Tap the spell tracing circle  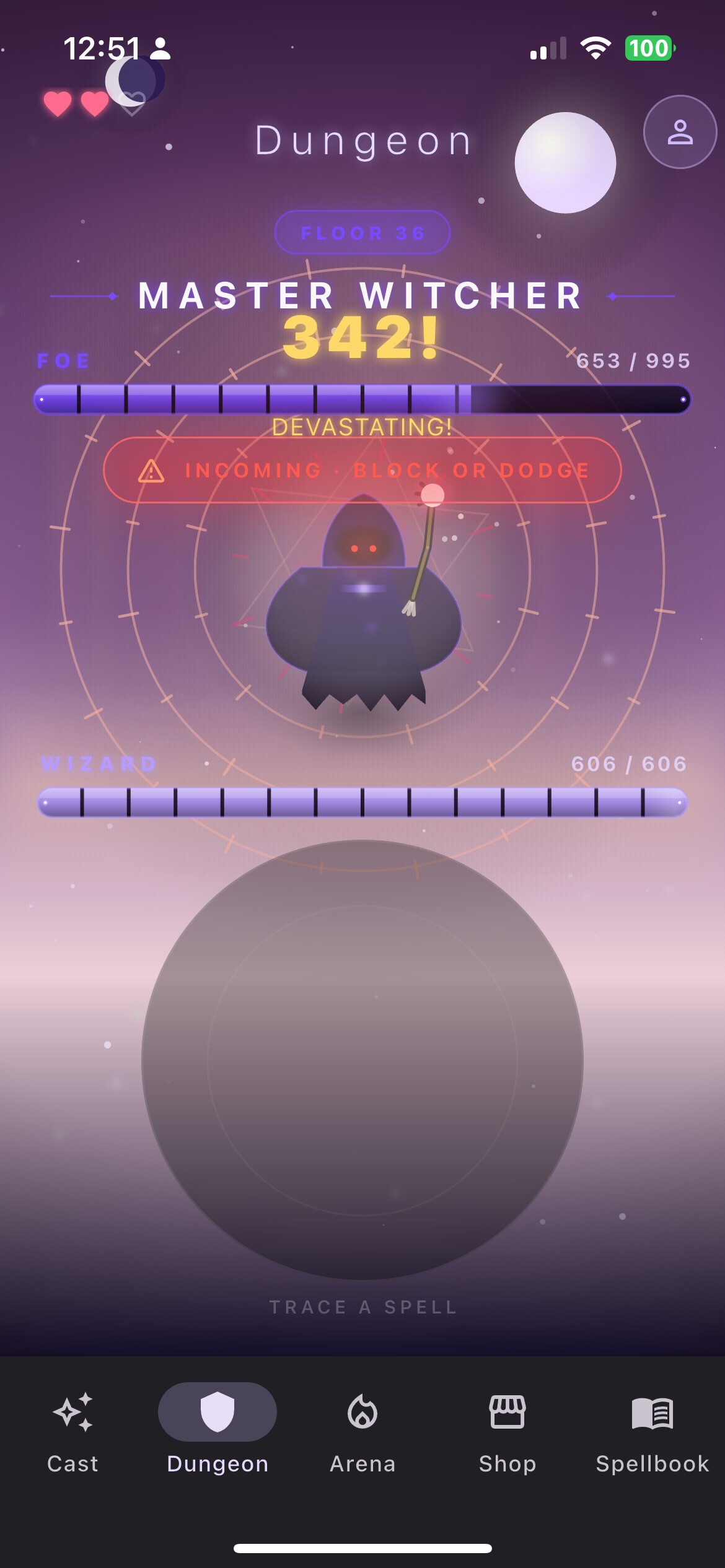point(362,1060)
